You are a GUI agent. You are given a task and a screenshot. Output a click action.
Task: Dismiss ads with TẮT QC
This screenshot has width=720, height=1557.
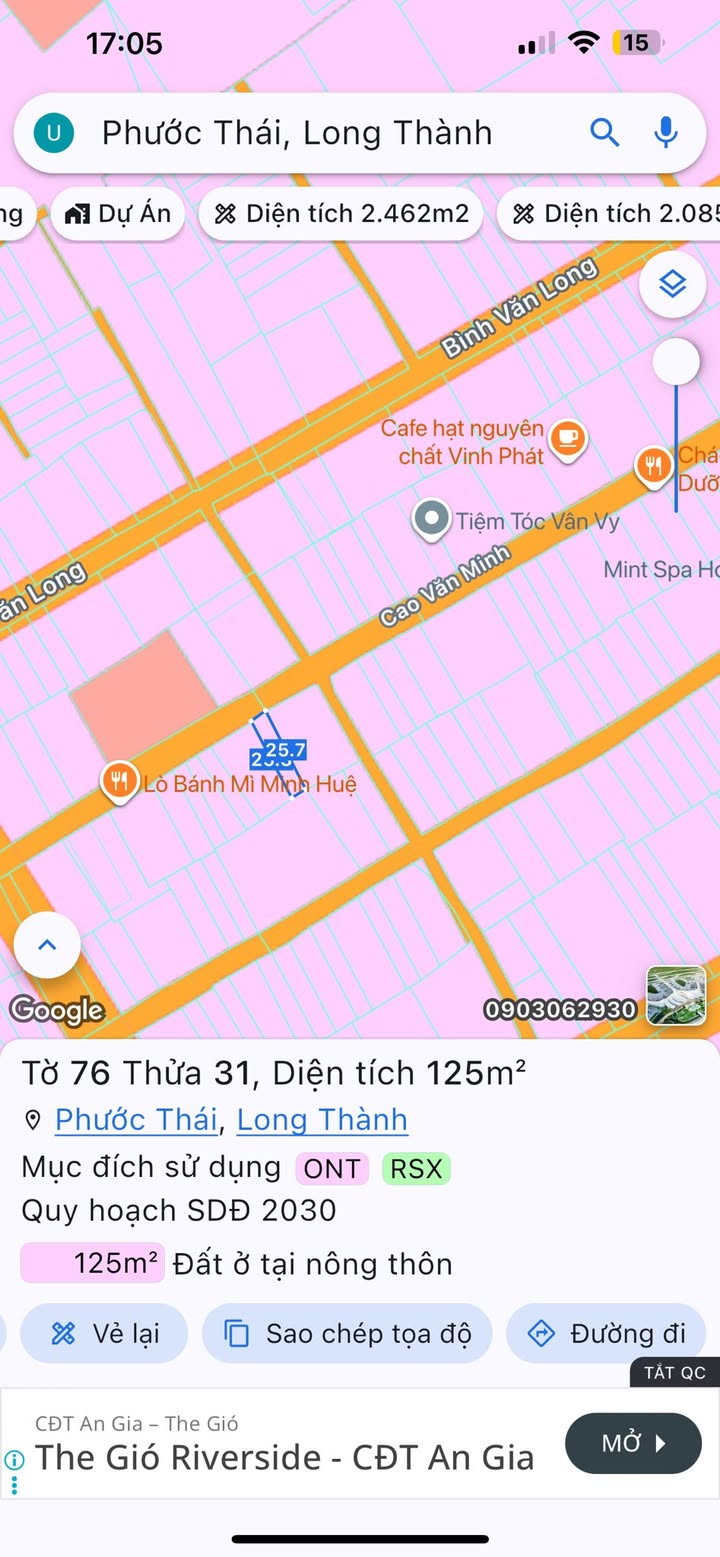click(x=674, y=1372)
